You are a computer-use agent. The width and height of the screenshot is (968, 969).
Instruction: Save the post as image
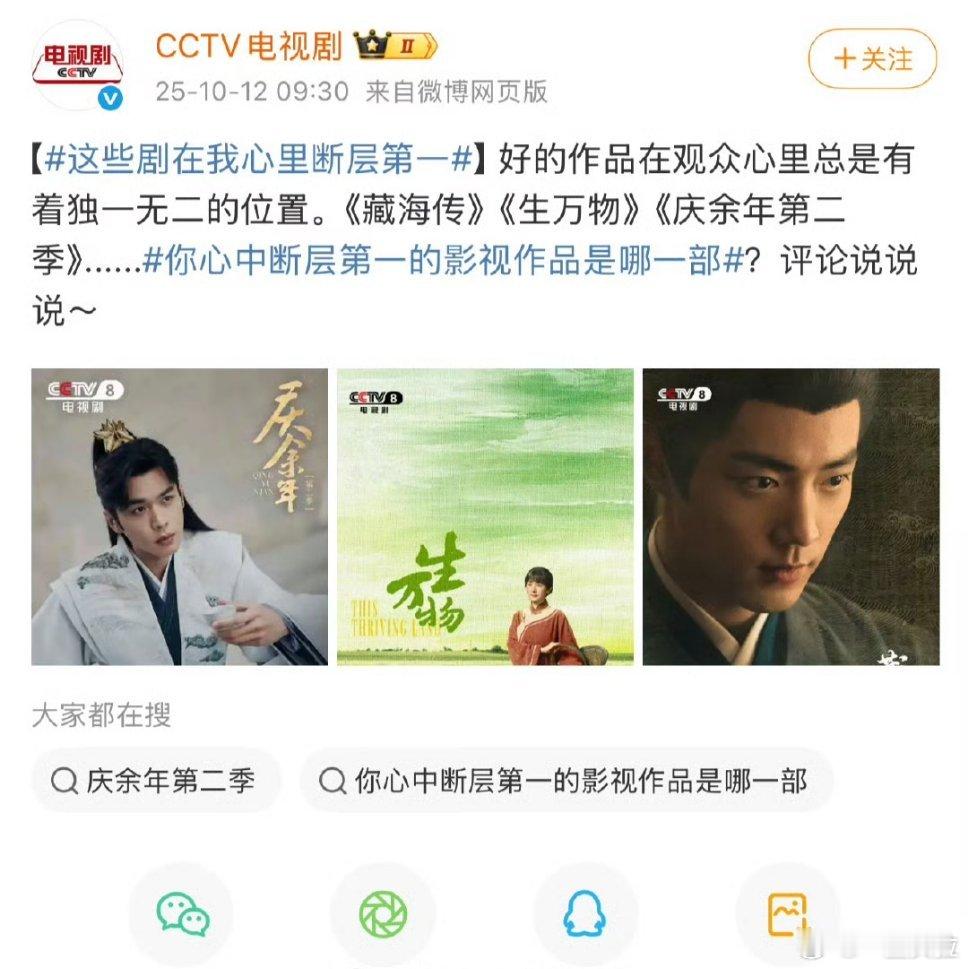pyautogui.click(x=787, y=913)
